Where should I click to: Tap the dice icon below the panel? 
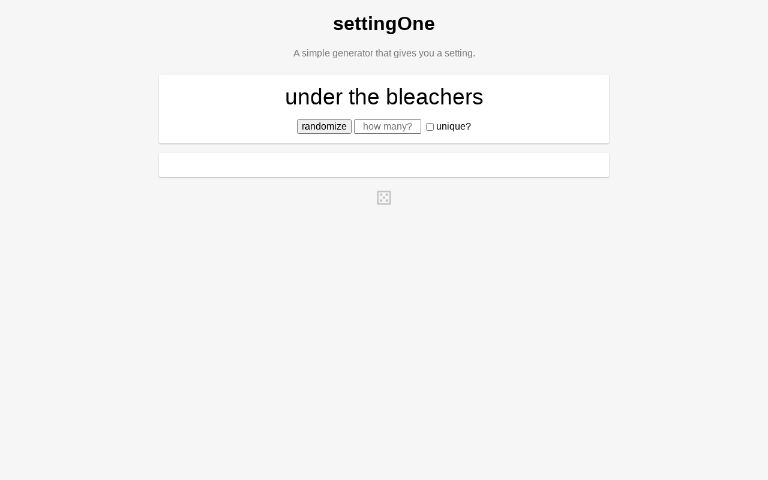coord(384,198)
